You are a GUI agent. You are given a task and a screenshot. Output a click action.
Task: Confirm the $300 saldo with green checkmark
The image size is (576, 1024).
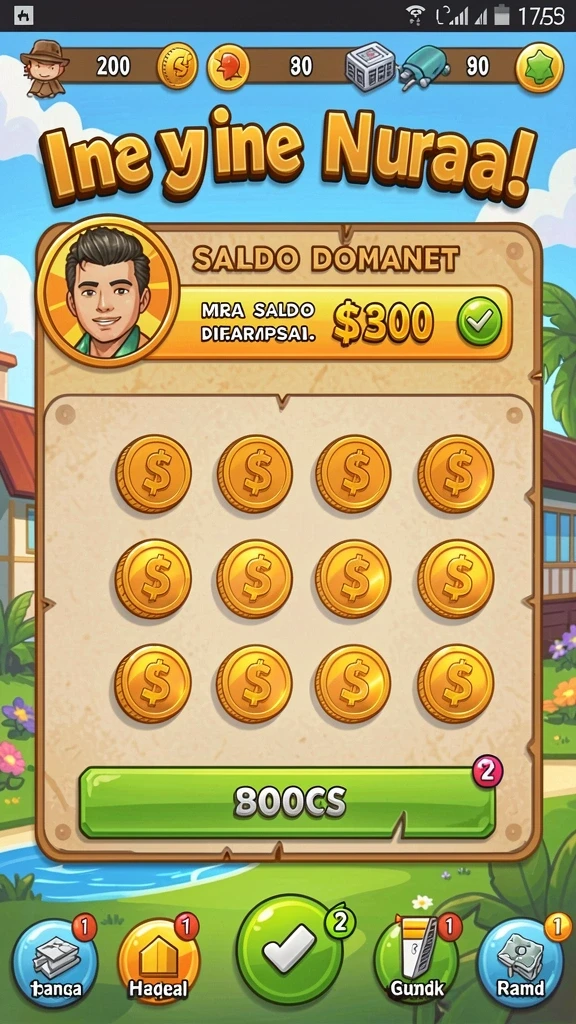point(480,322)
